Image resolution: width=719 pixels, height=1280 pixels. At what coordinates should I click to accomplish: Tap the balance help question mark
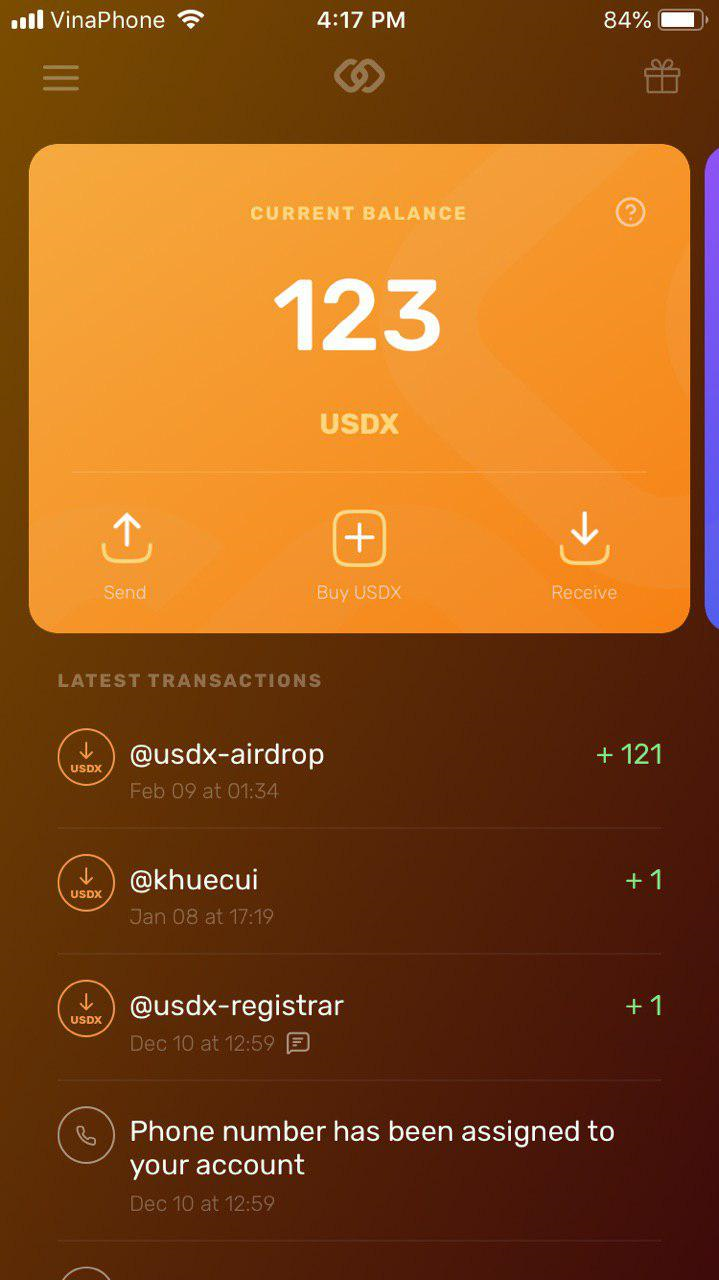point(630,212)
